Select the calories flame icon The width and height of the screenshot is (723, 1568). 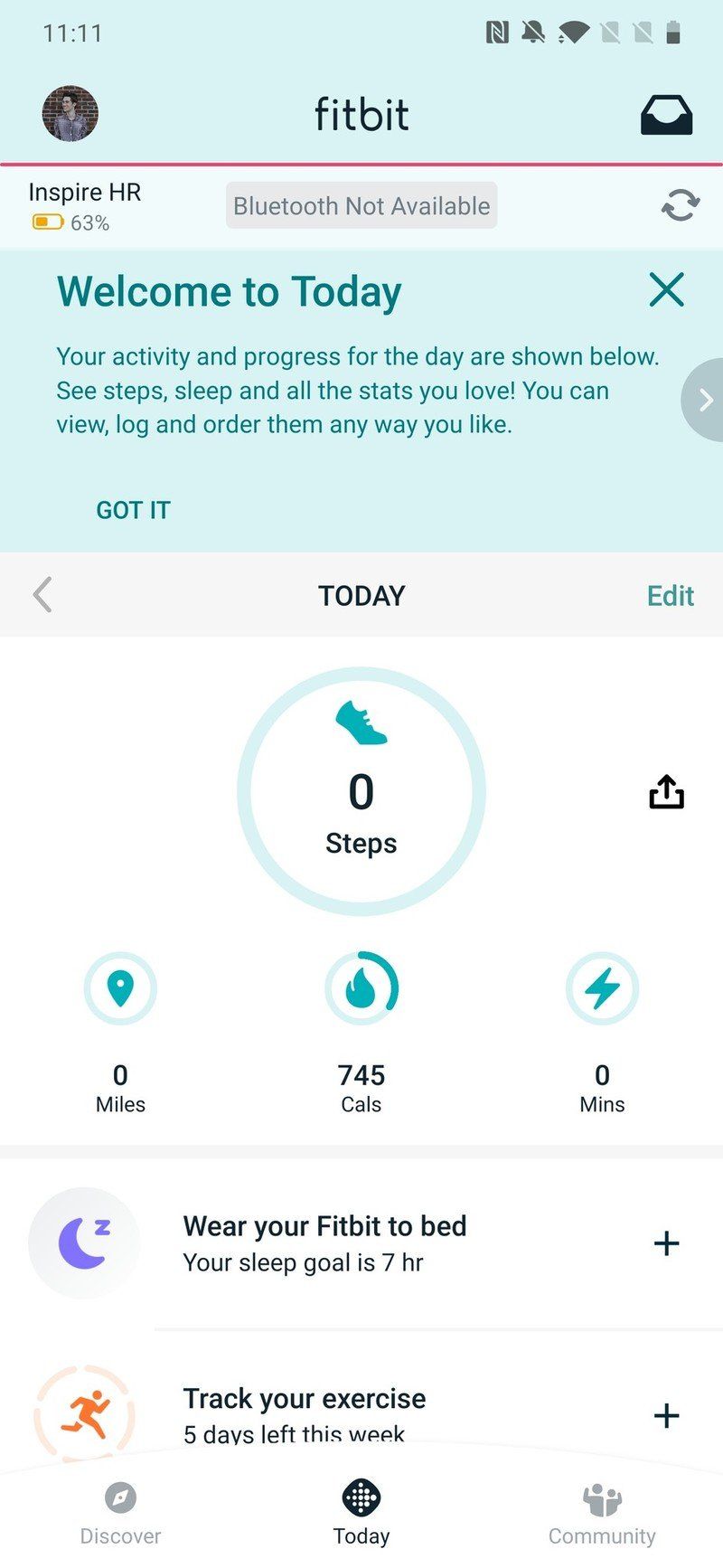(361, 987)
